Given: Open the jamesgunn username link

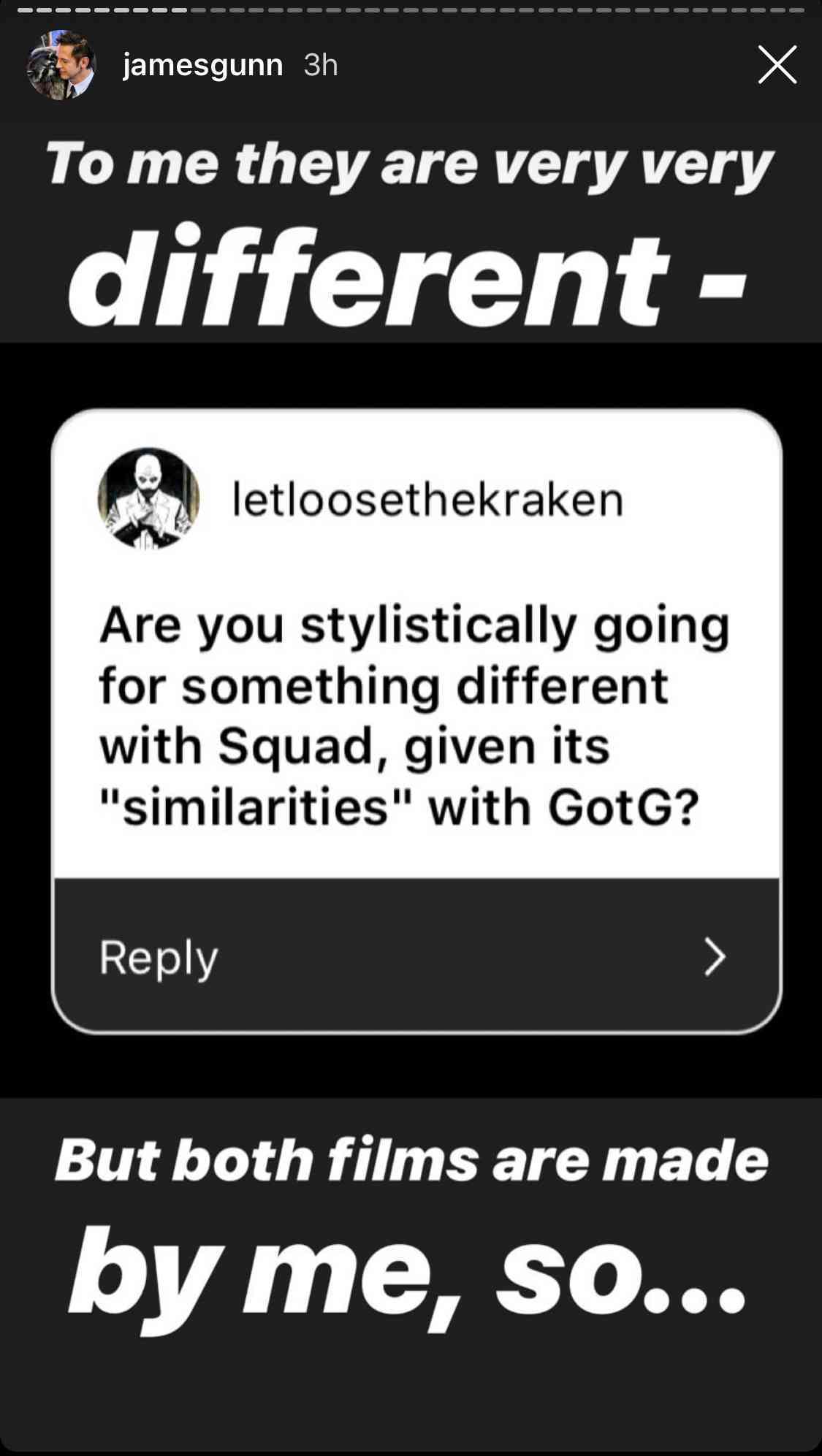Looking at the screenshot, I should tap(202, 66).
